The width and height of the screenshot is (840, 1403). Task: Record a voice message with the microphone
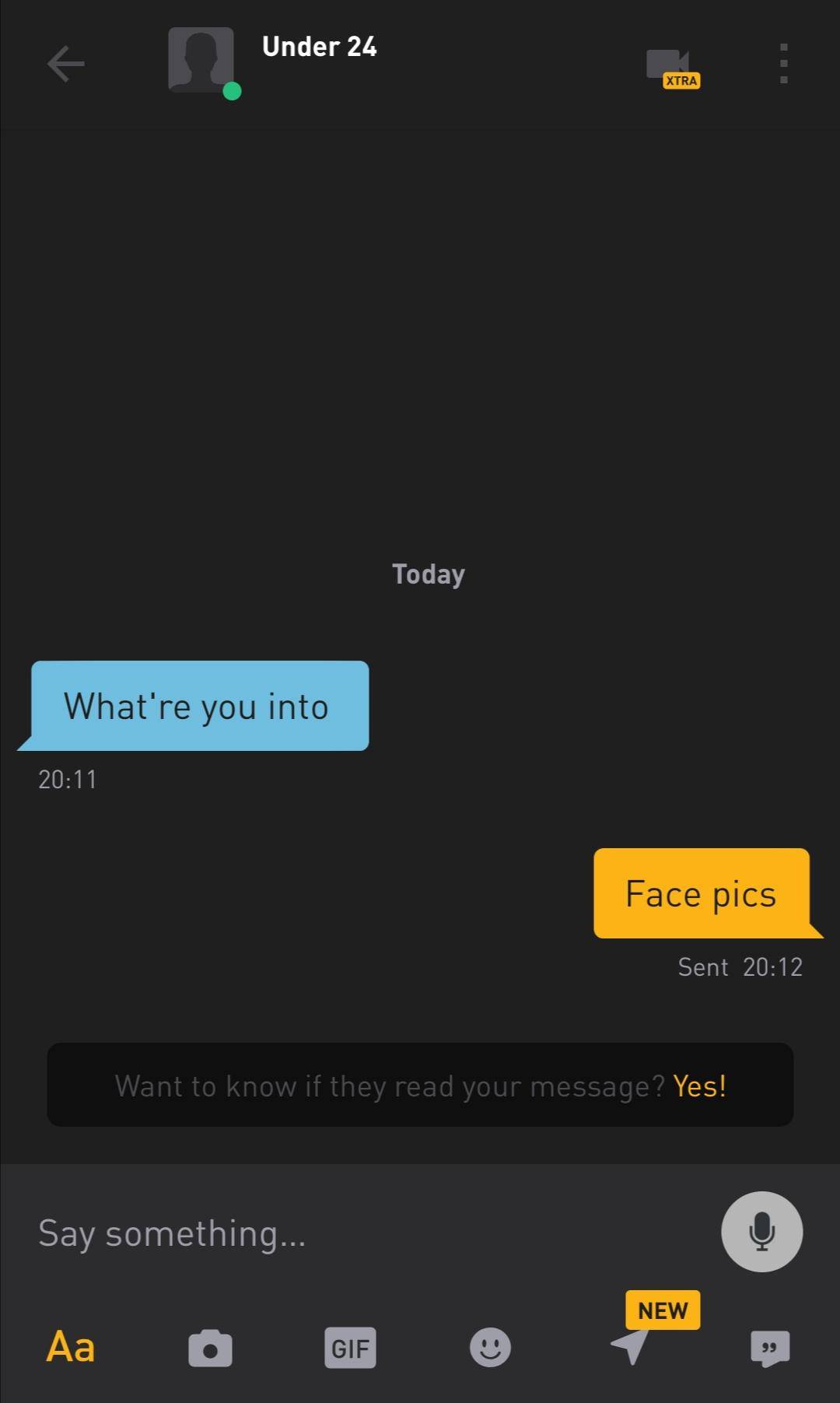click(761, 1232)
